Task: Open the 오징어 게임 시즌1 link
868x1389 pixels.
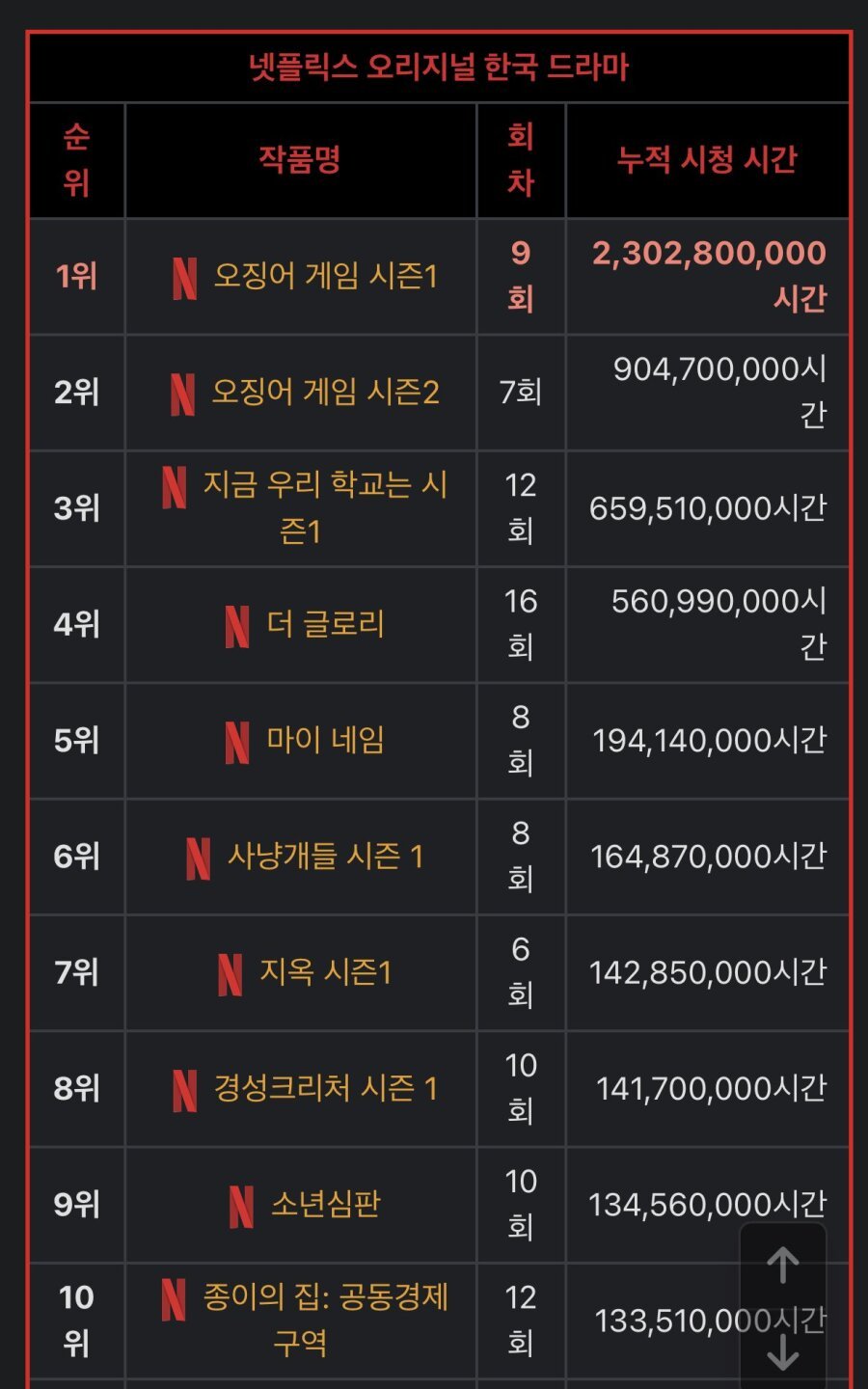Action: coord(325,276)
